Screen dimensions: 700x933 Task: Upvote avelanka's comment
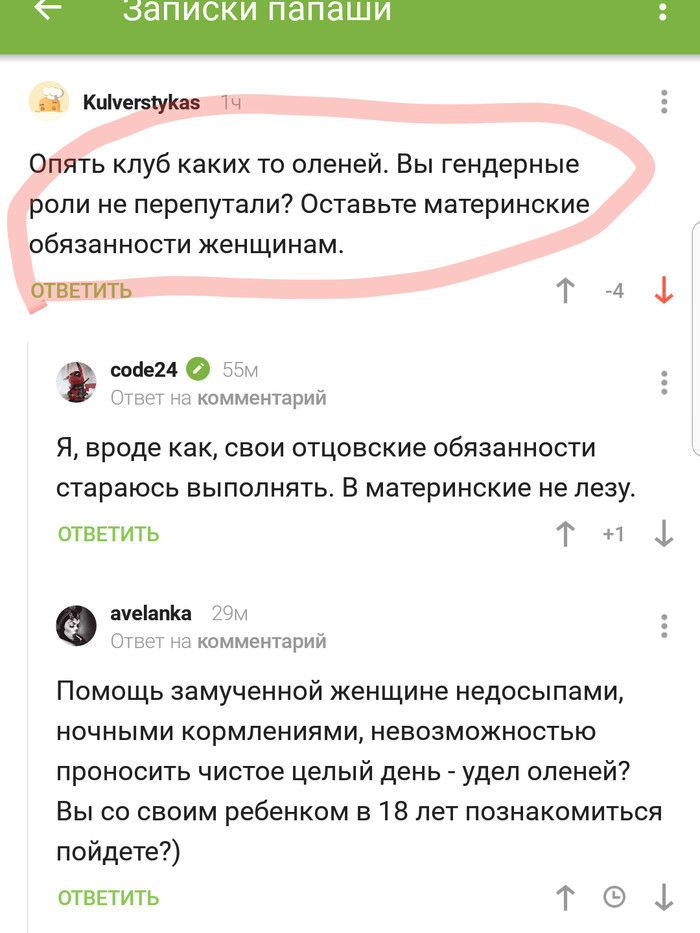[565, 898]
